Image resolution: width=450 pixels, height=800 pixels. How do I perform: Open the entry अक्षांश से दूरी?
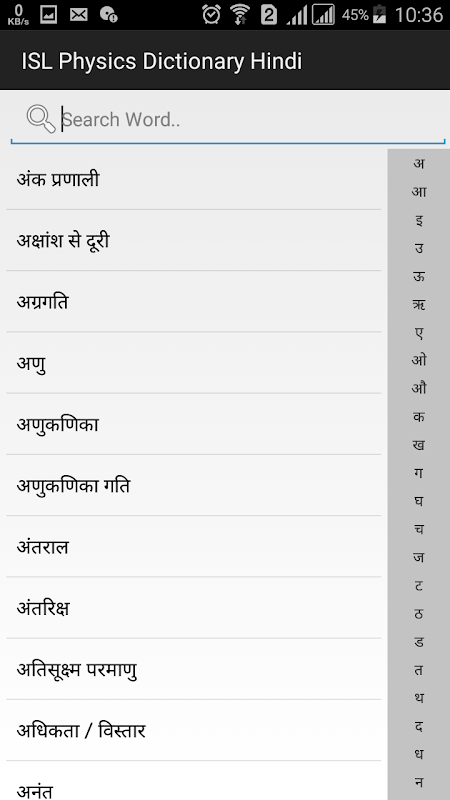point(193,240)
